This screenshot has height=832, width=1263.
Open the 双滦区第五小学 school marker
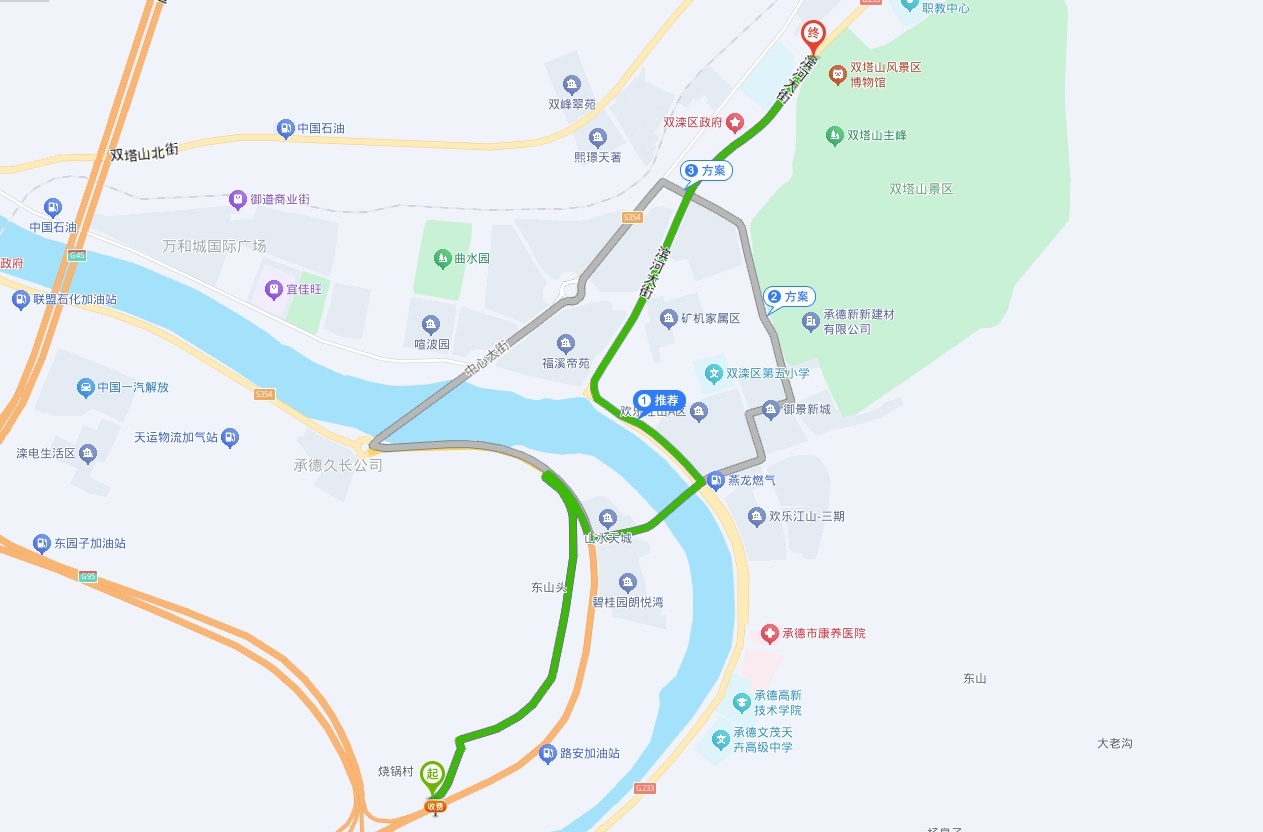[x=714, y=373]
